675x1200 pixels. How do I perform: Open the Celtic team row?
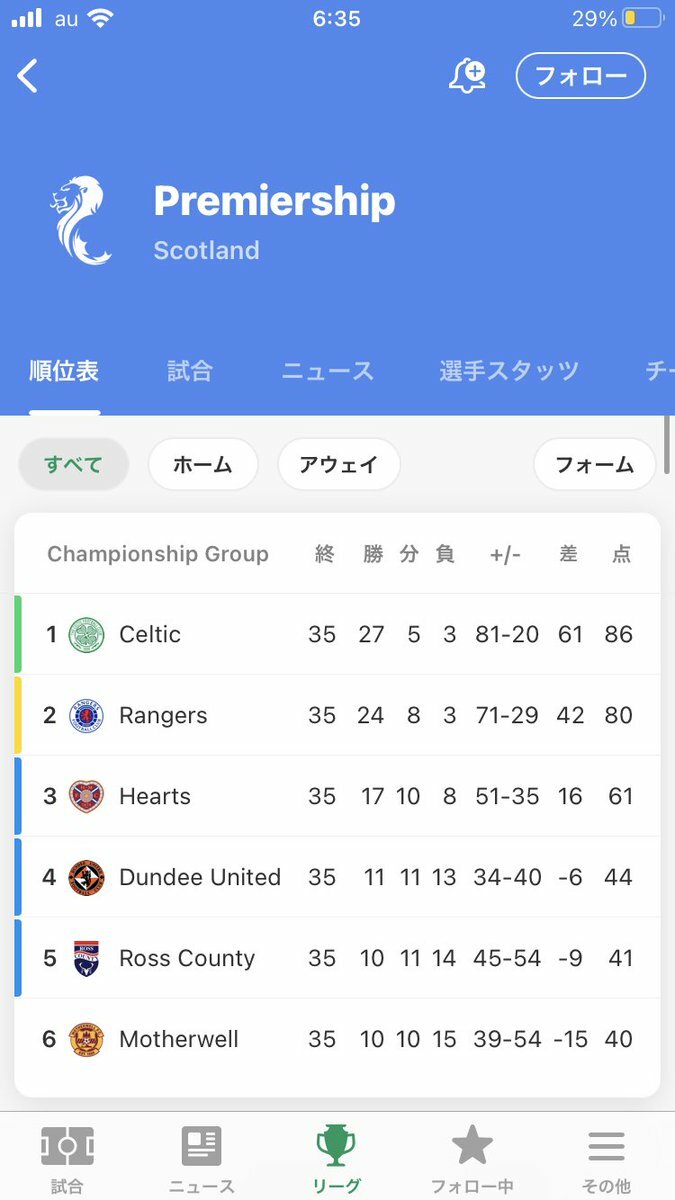338,634
